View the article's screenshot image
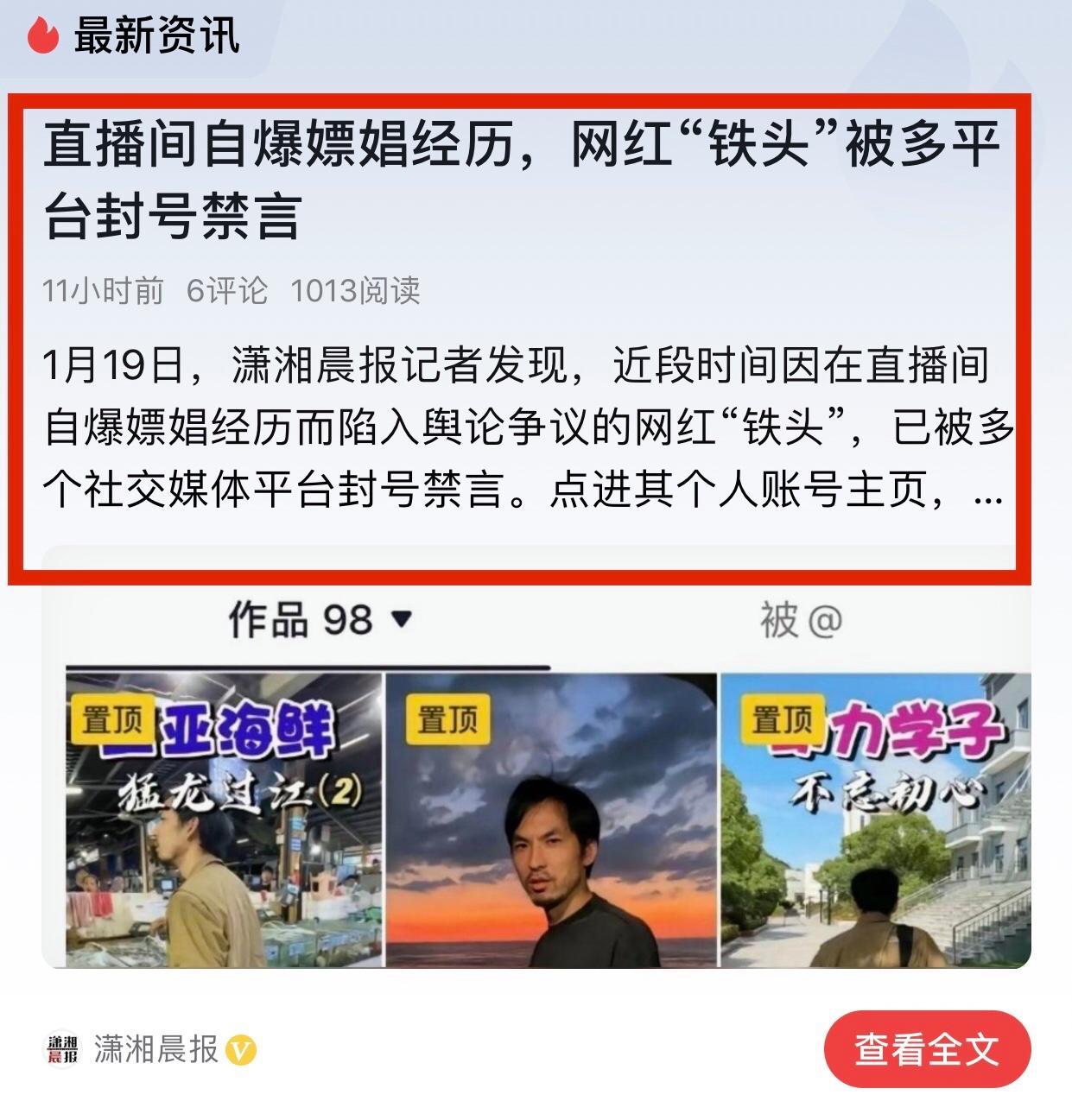This screenshot has height=1120, width=1072. tap(536, 777)
